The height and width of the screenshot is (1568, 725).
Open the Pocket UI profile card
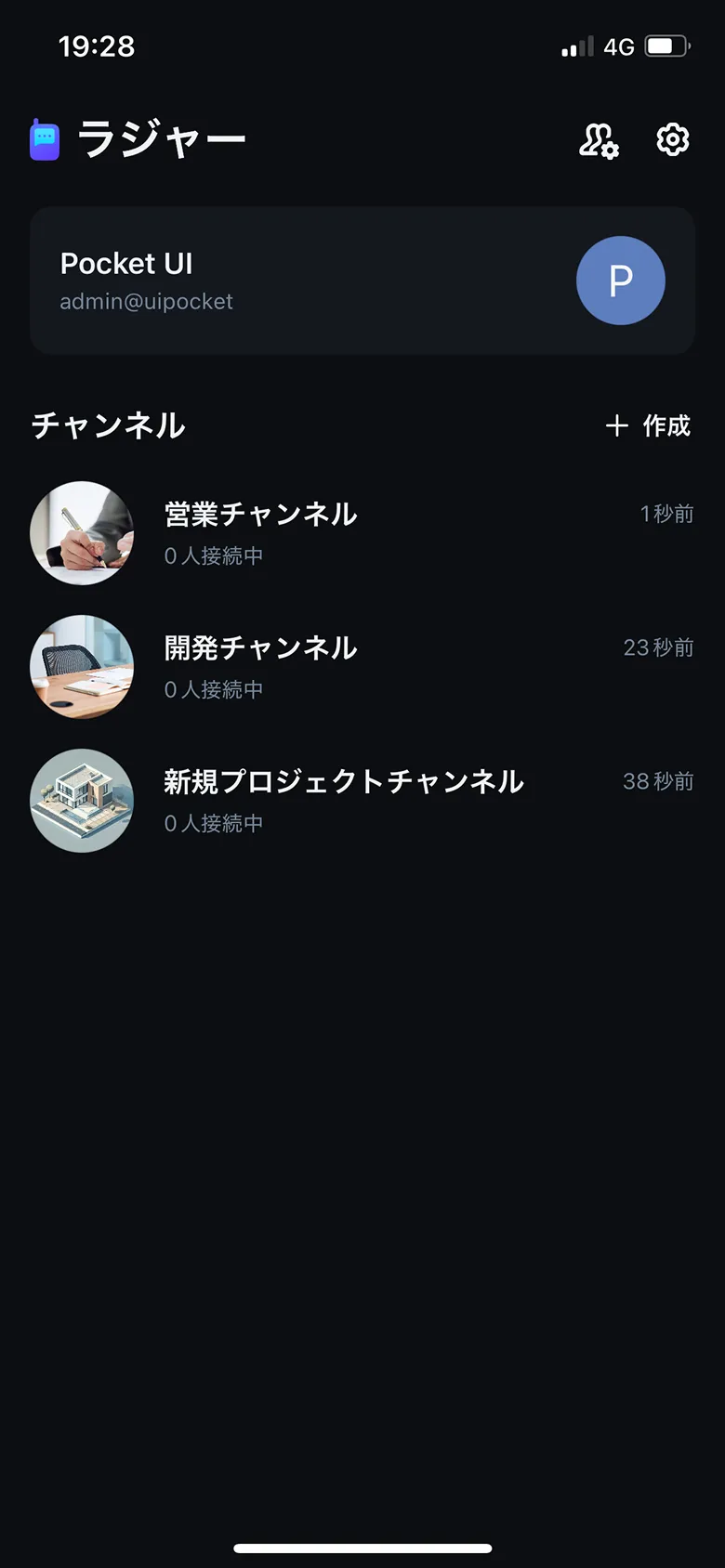(x=362, y=281)
